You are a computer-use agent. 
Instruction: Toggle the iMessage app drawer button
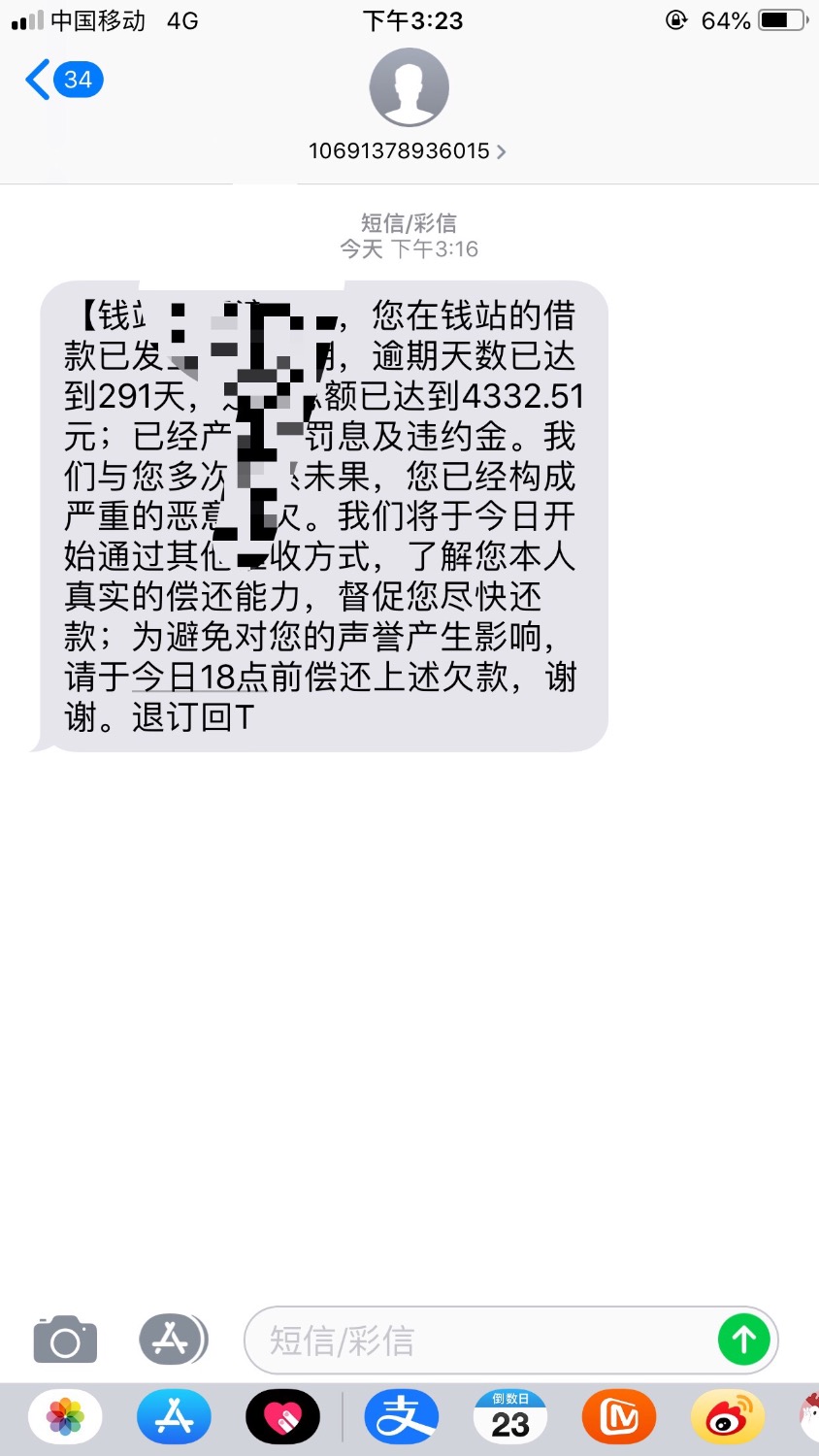click(x=173, y=1340)
